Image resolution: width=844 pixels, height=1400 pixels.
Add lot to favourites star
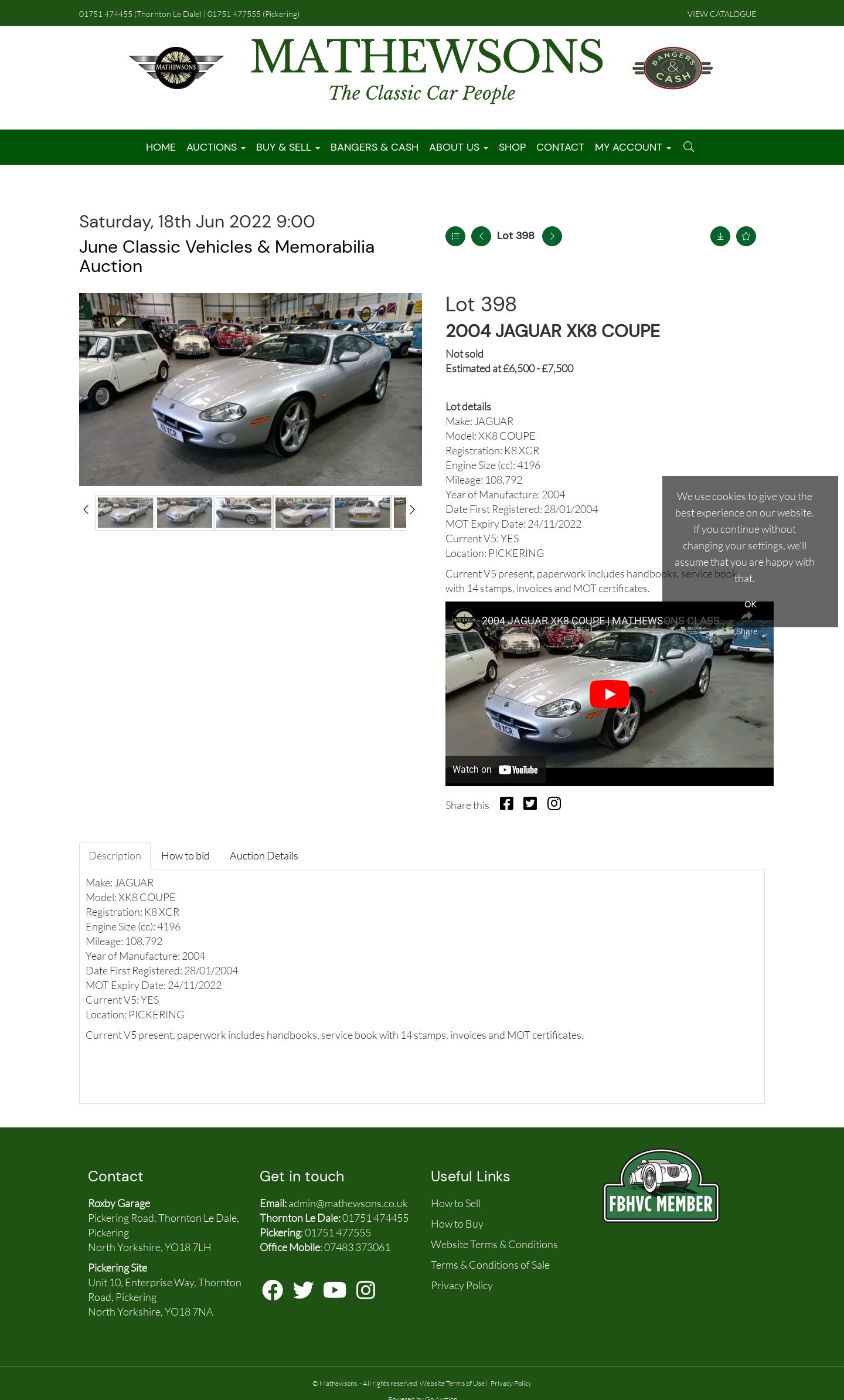[x=746, y=236]
